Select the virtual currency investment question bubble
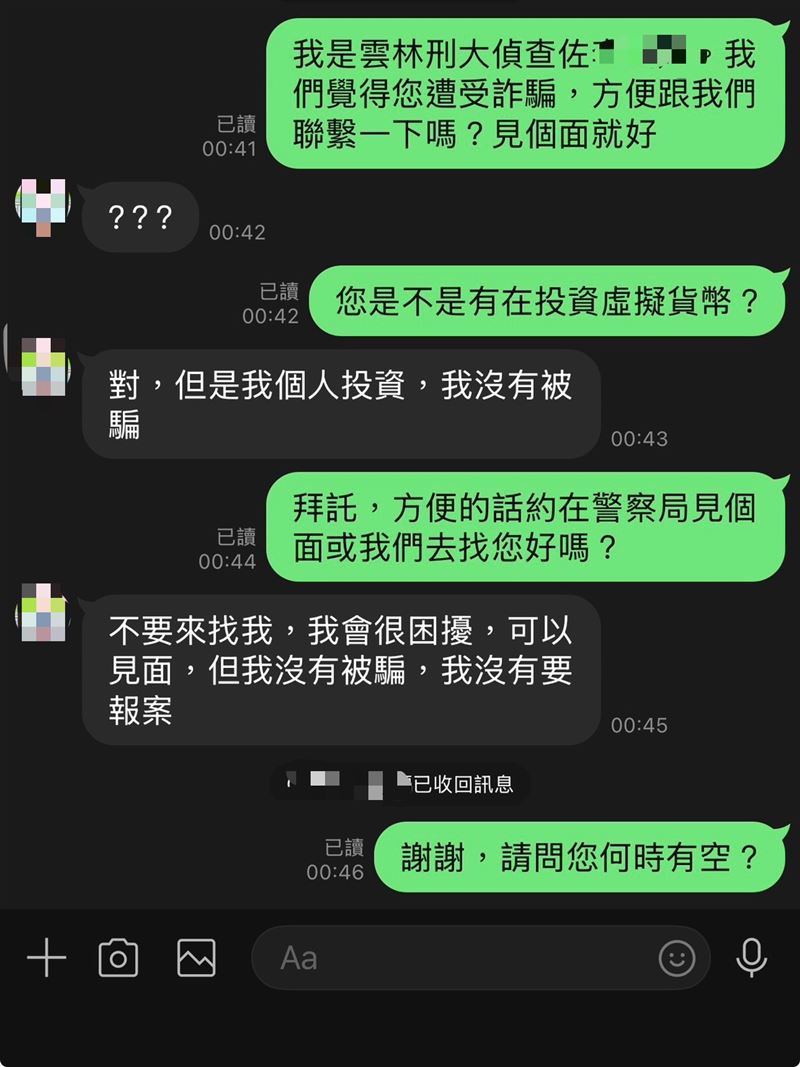This screenshot has height=1067, width=800. click(x=550, y=300)
